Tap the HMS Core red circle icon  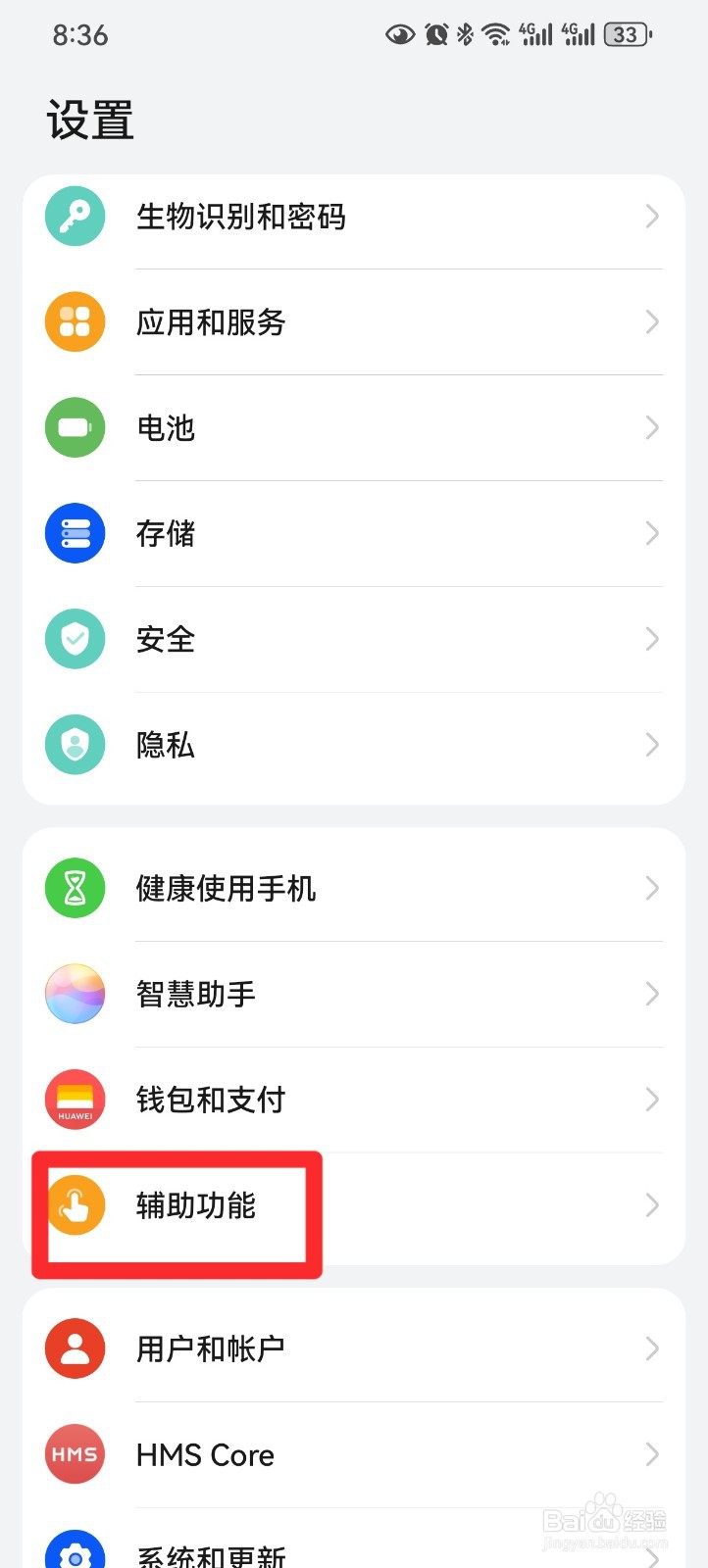point(75,1454)
